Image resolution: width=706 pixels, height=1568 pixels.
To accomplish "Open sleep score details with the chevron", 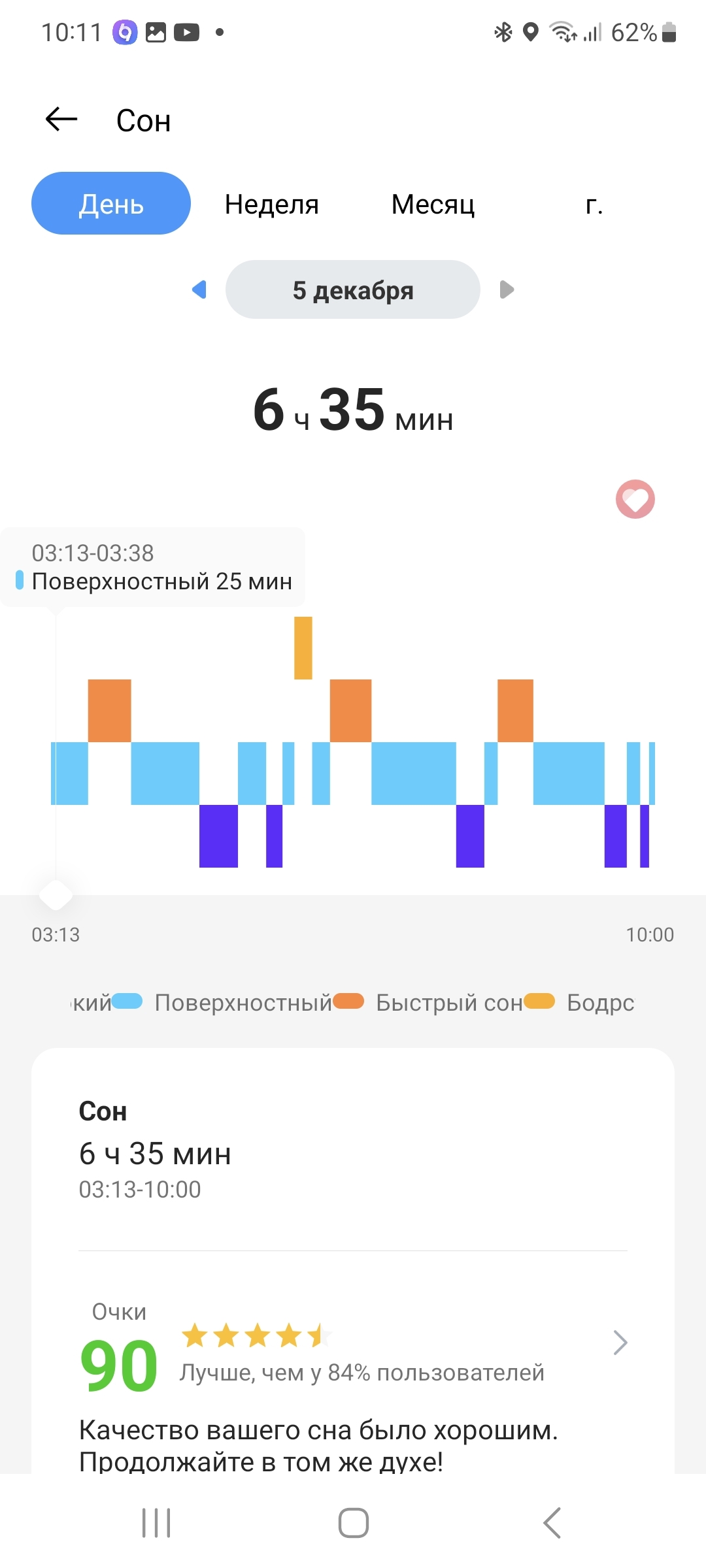I will 620,1343.
